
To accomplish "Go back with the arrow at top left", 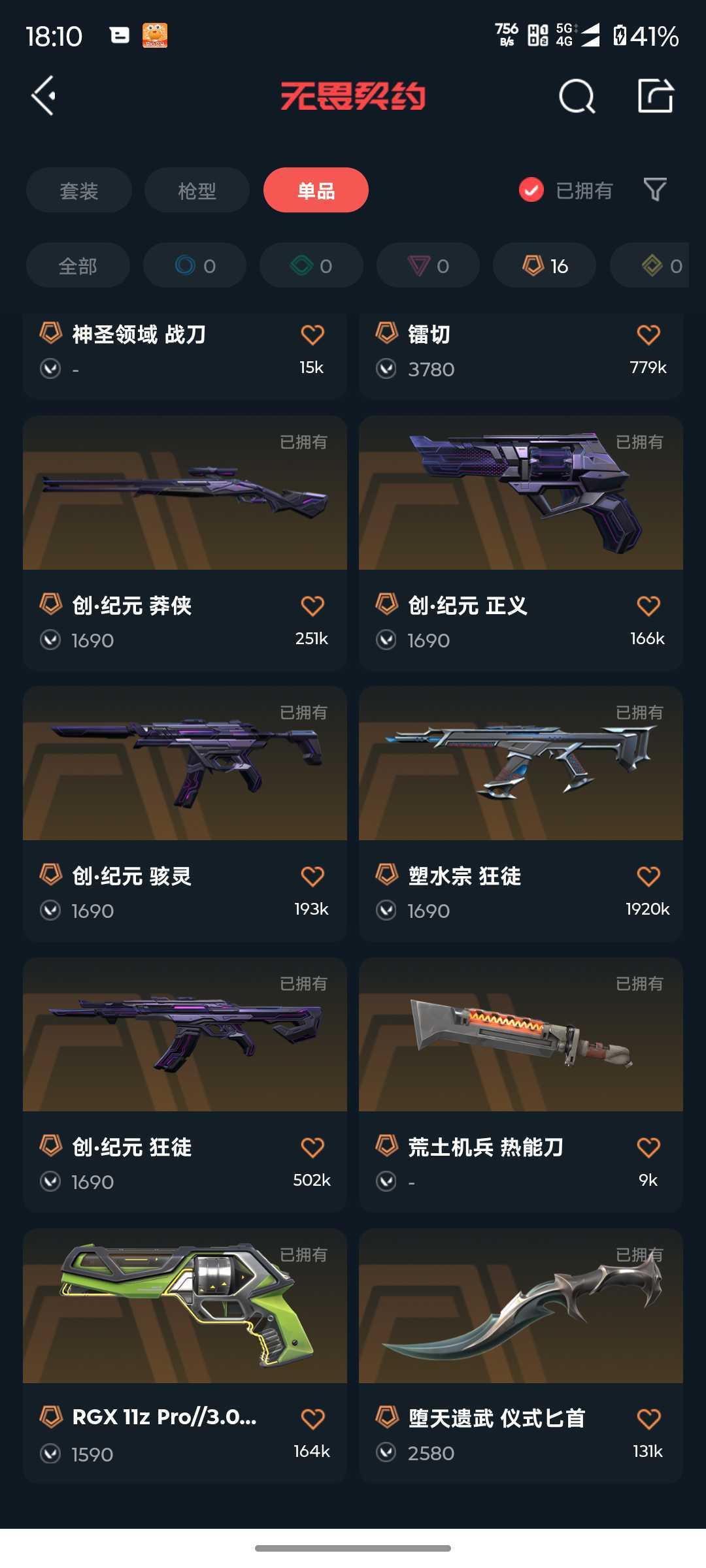I will 43,97.
